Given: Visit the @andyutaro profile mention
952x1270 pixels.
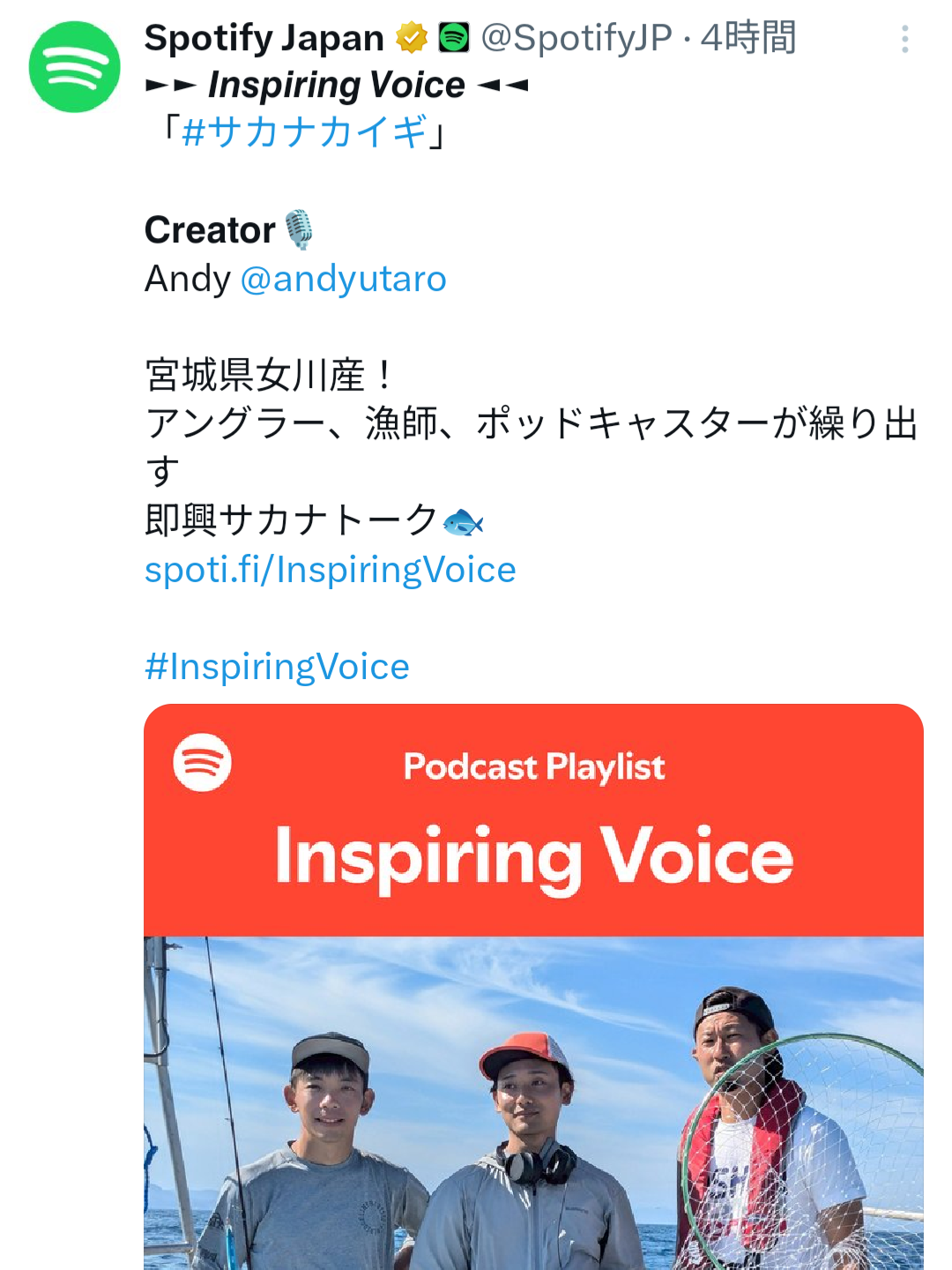Looking at the screenshot, I should tap(343, 279).
